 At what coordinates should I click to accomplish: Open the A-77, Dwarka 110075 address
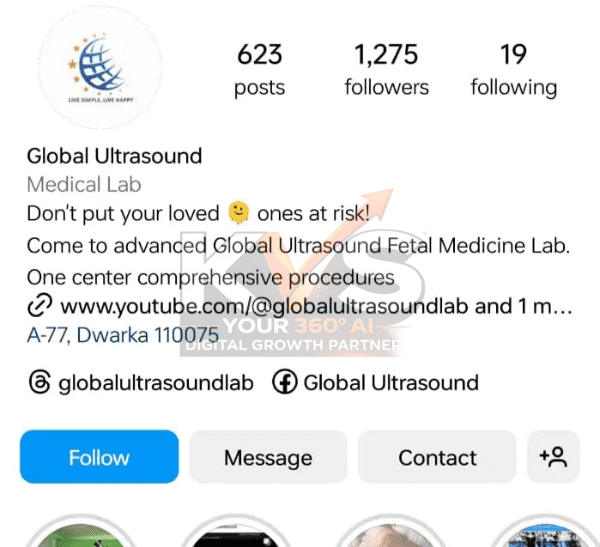(122, 334)
